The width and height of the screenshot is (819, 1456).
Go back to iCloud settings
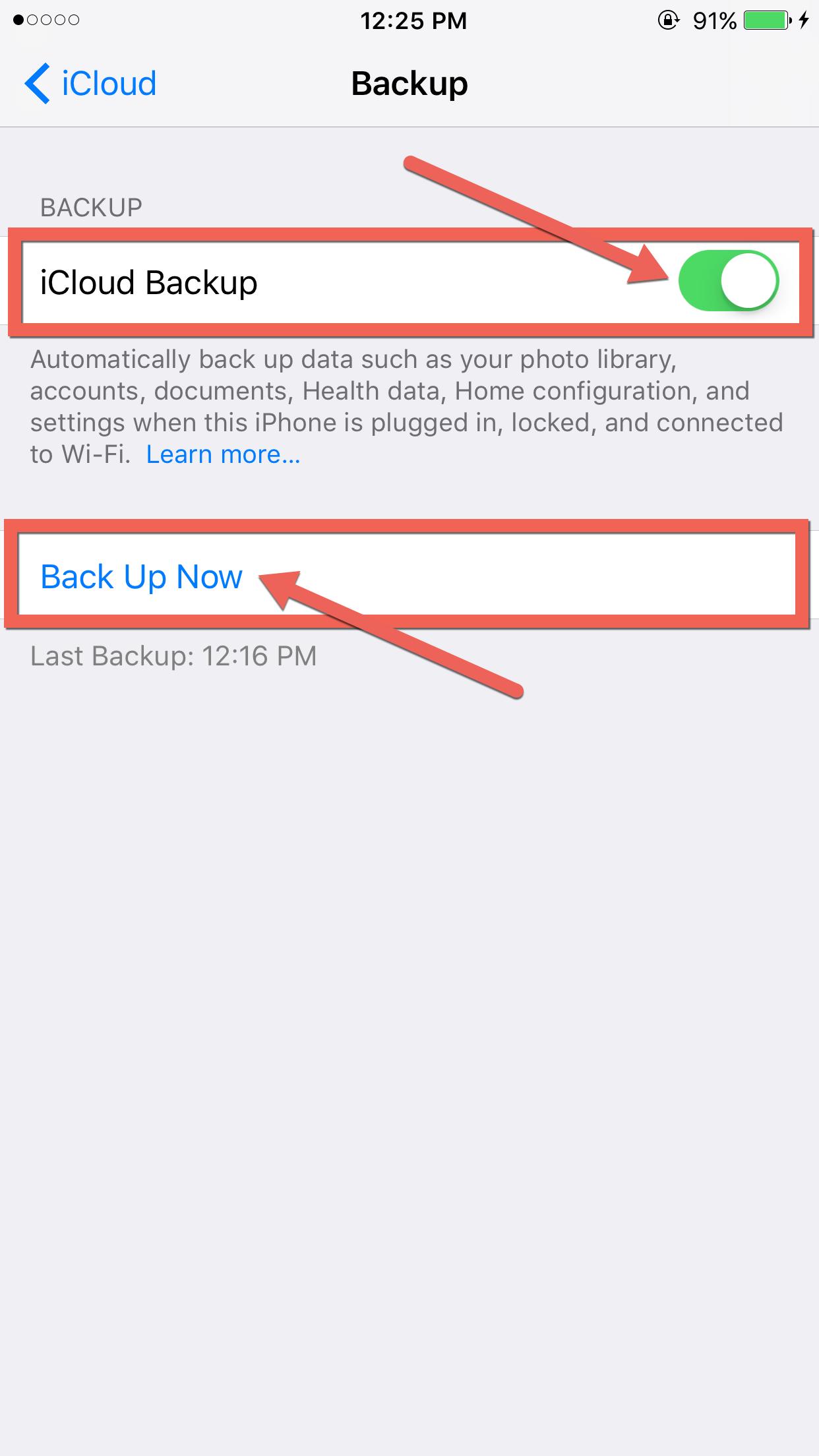pyautogui.click(x=90, y=84)
